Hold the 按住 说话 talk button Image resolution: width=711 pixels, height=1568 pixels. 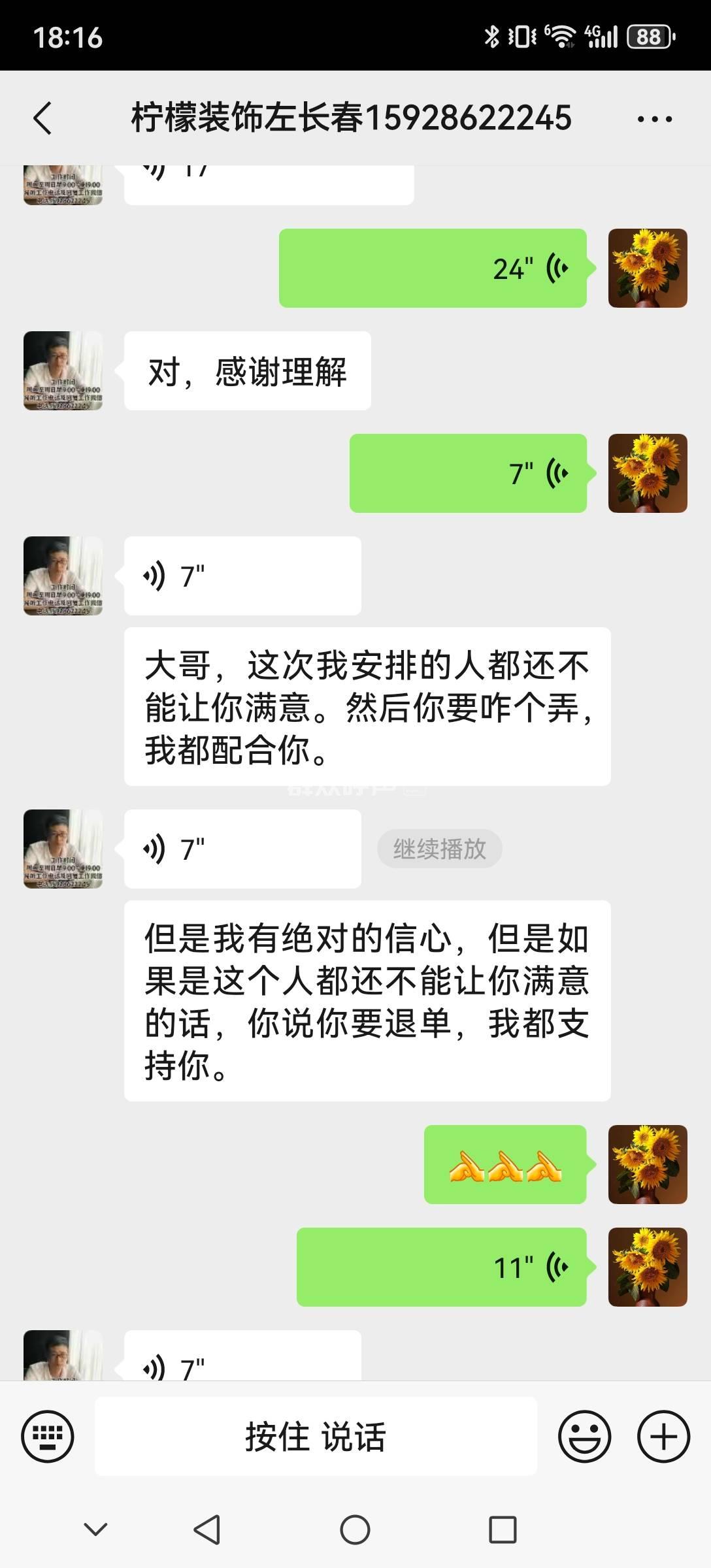pyautogui.click(x=316, y=1437)
